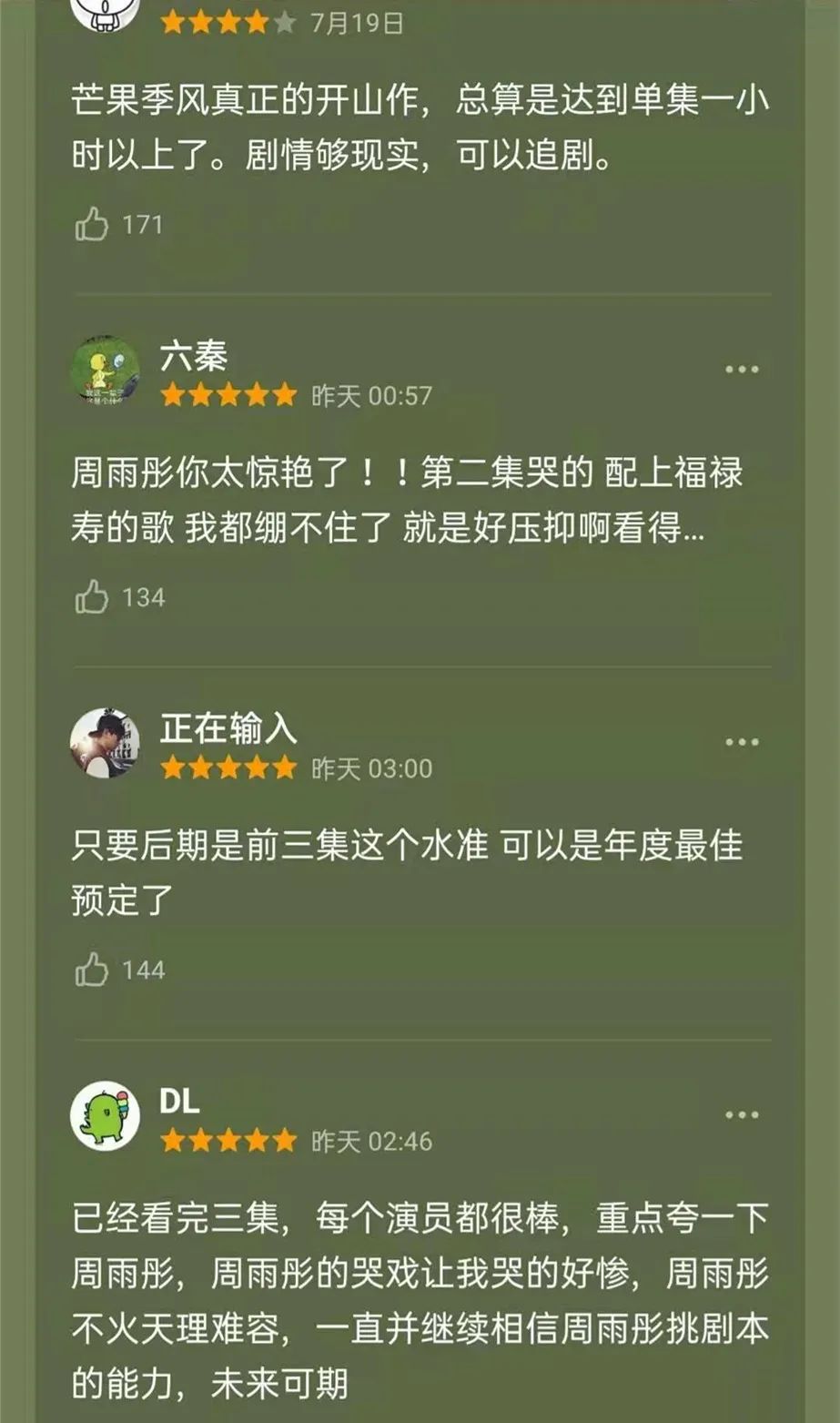Open overflow menu on DL's review

click(742, 1114)
